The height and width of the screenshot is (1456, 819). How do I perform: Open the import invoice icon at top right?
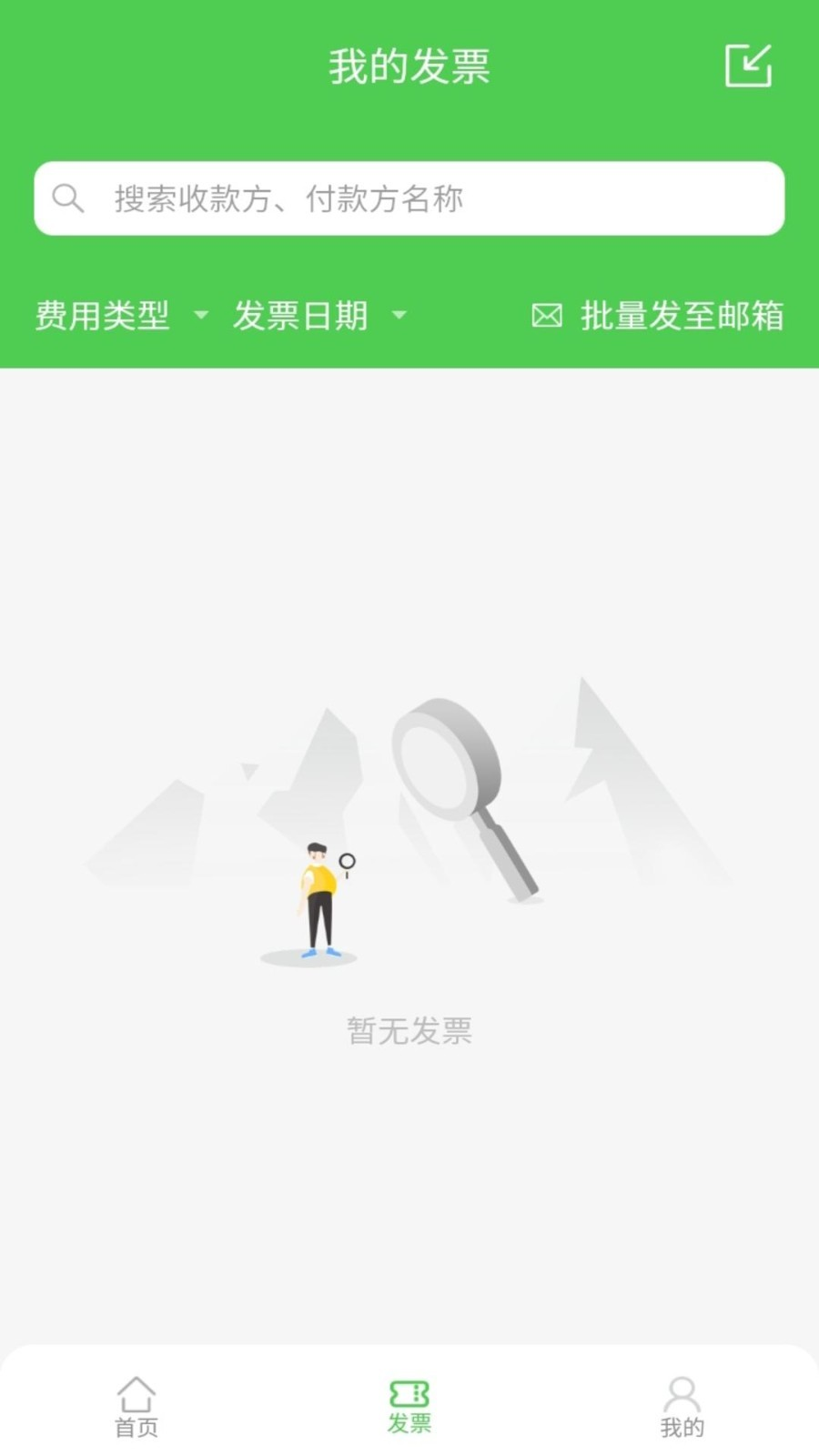(749, 66)
